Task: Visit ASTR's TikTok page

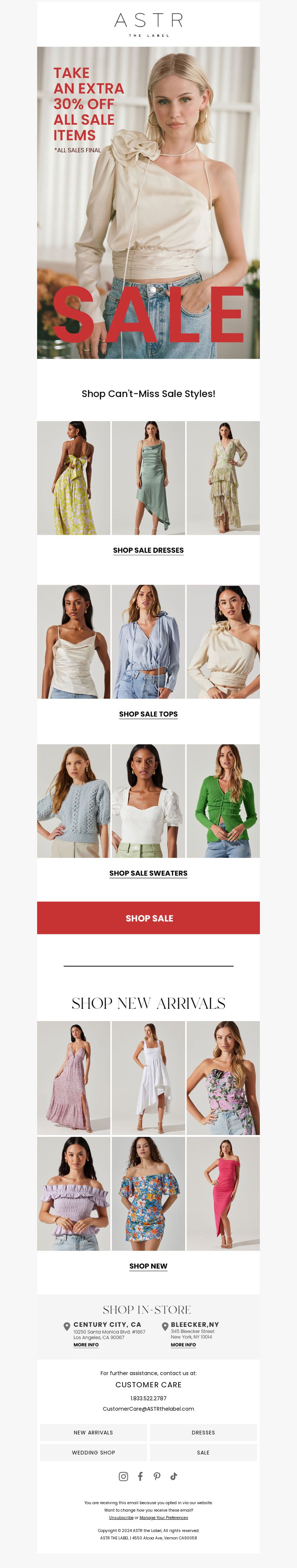Action: [x=173, y=1476]
